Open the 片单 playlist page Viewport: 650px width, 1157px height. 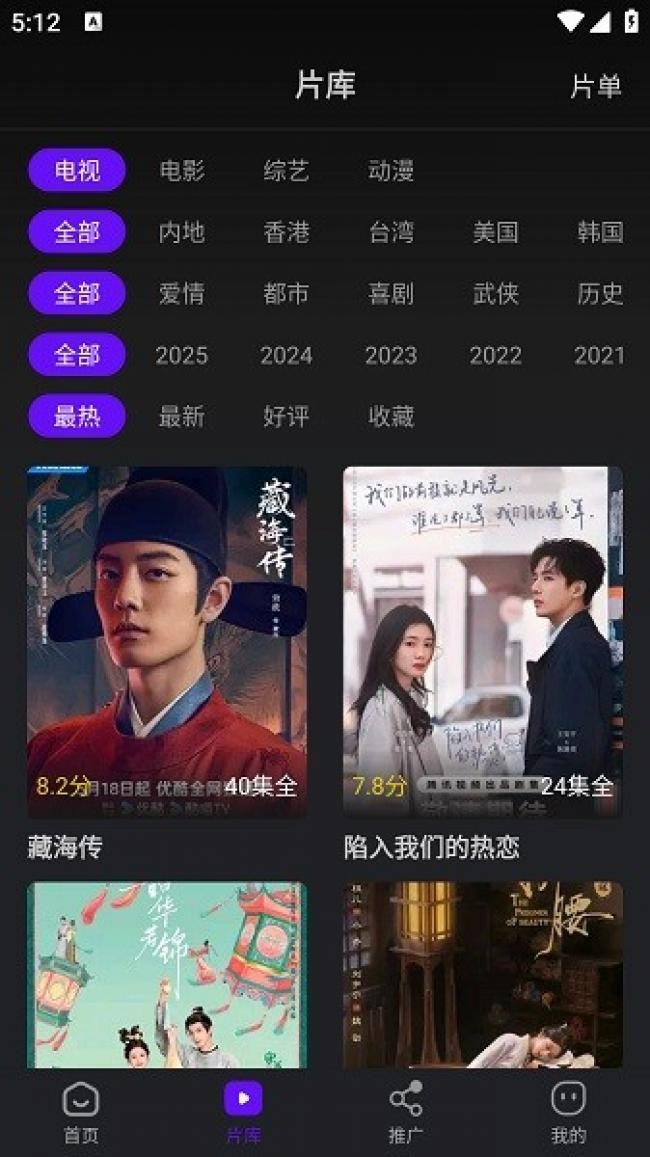[x=595, y=86]
